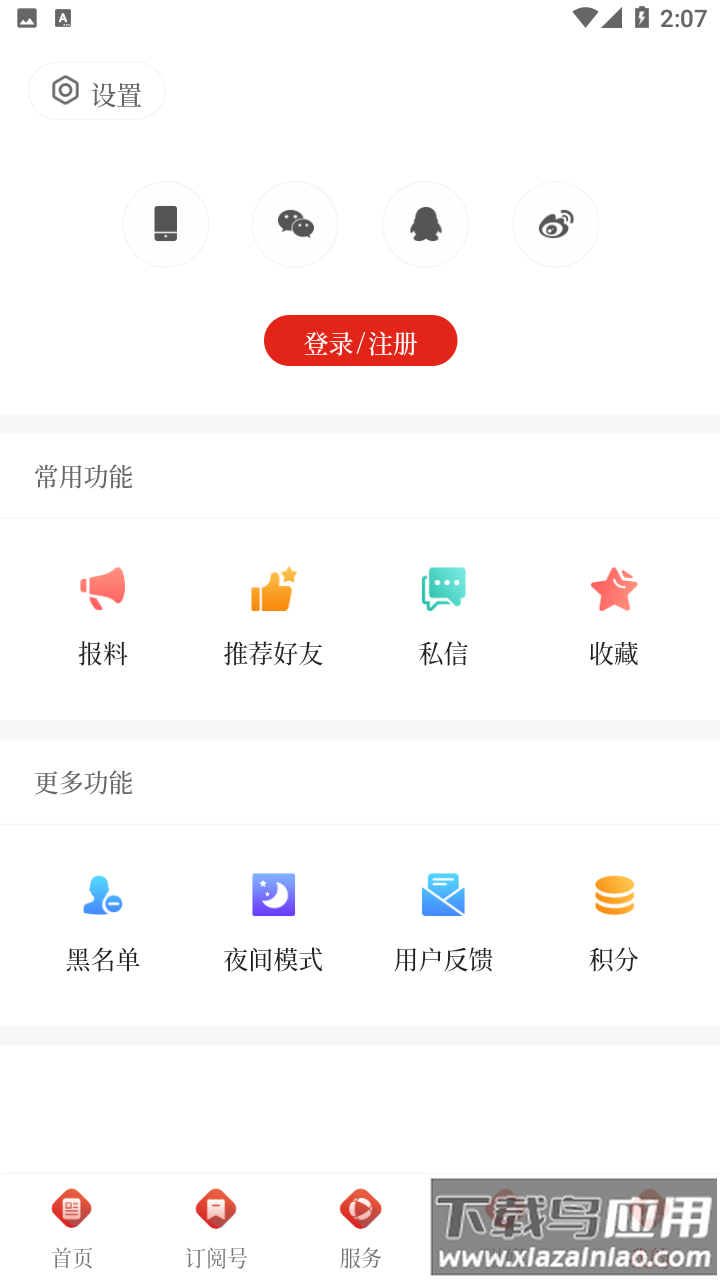
Task: Open 私信 private messages
Action: point(443,614)
